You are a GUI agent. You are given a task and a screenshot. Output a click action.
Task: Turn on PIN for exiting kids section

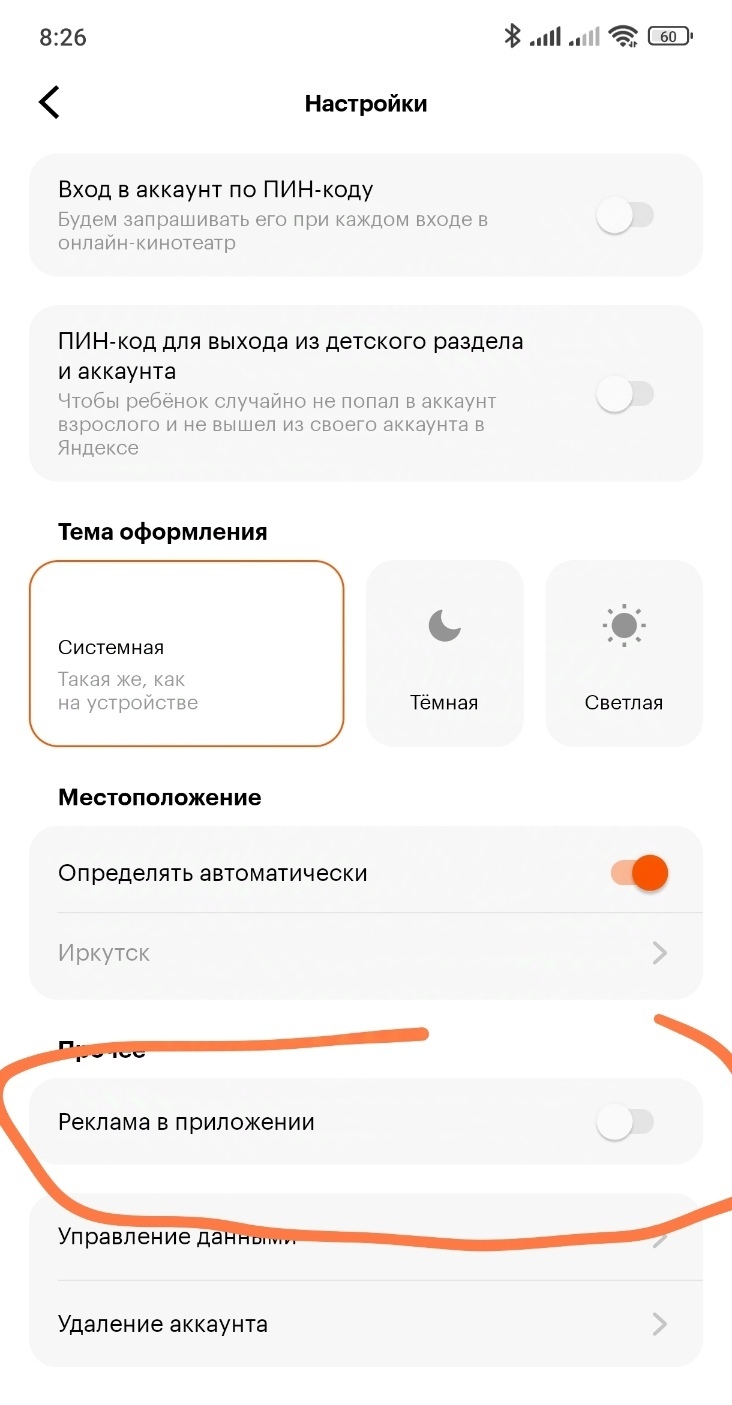point(625,394)
